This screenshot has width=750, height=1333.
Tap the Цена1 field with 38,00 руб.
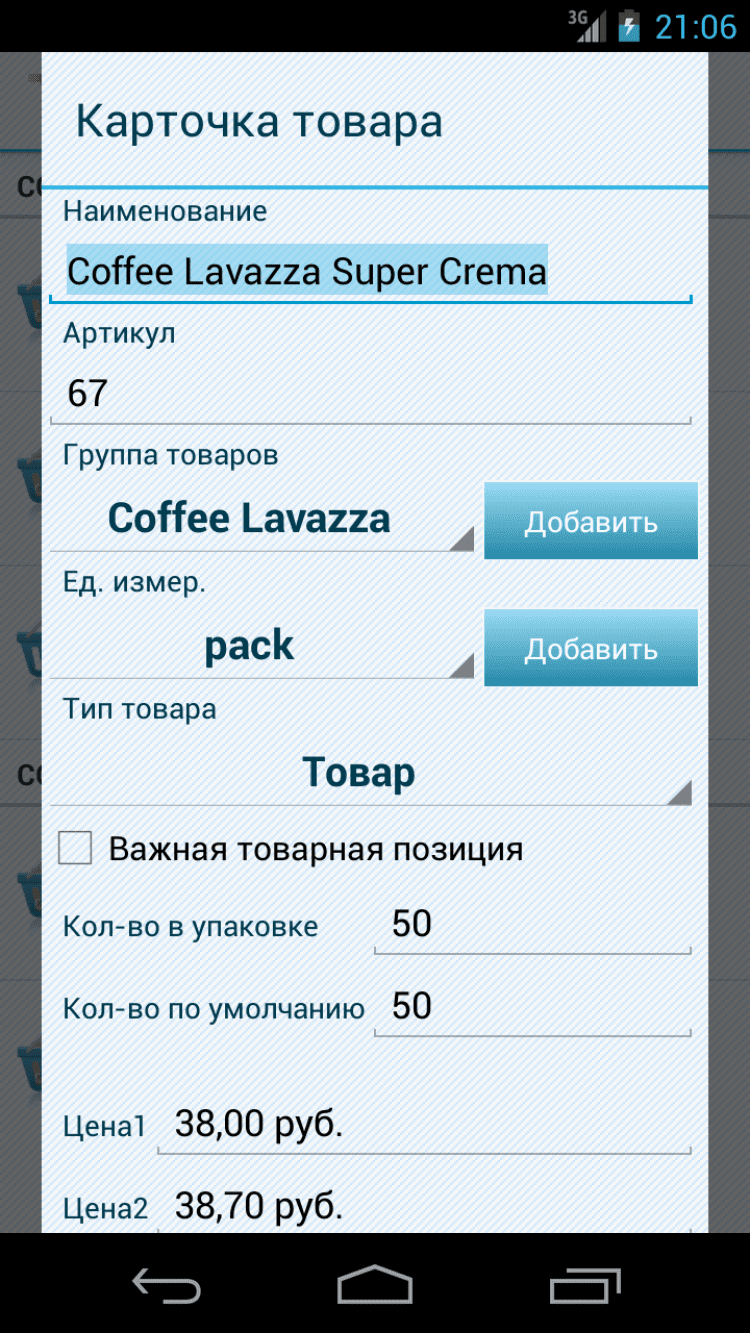click(x=424, y=1125)
